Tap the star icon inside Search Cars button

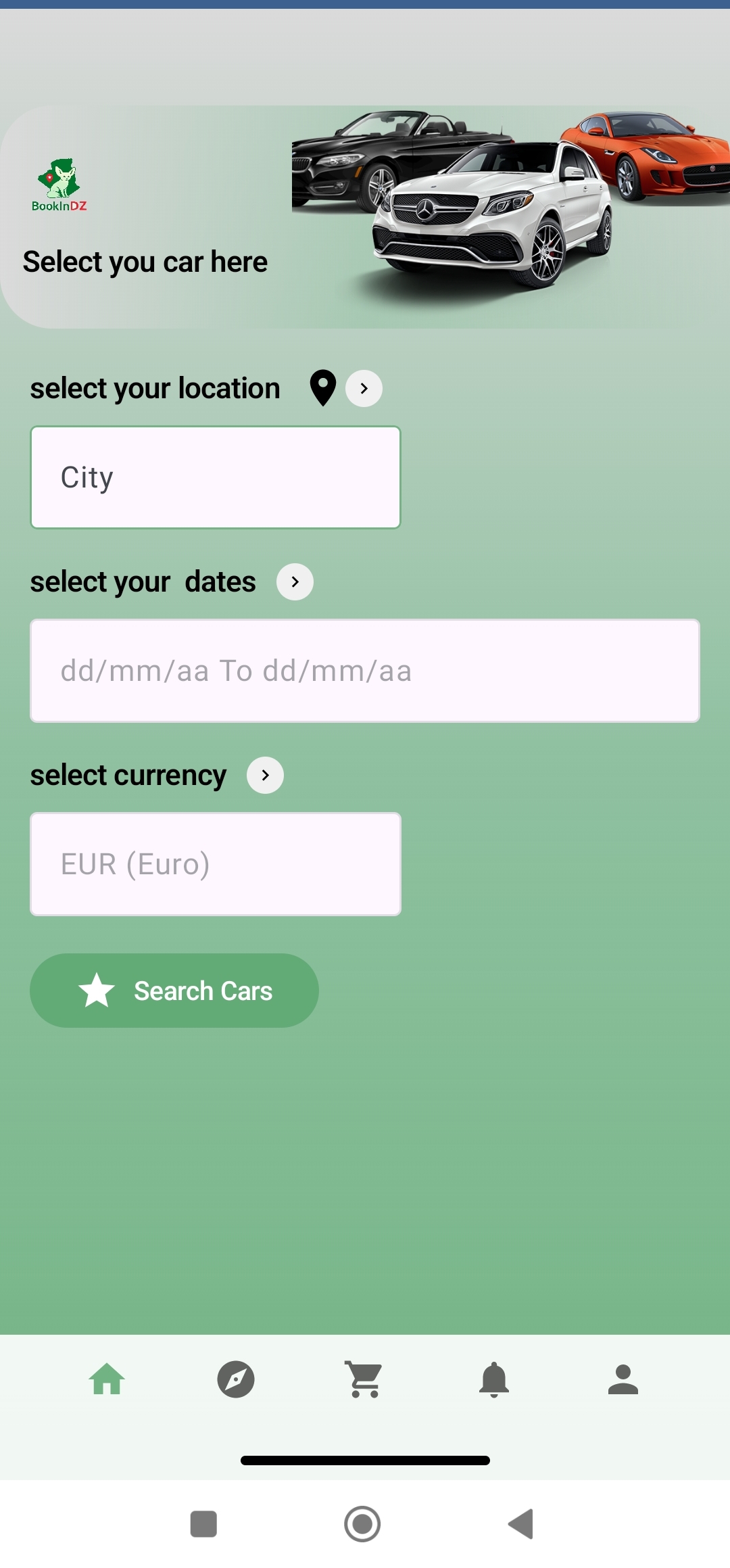tap(96, 991)
